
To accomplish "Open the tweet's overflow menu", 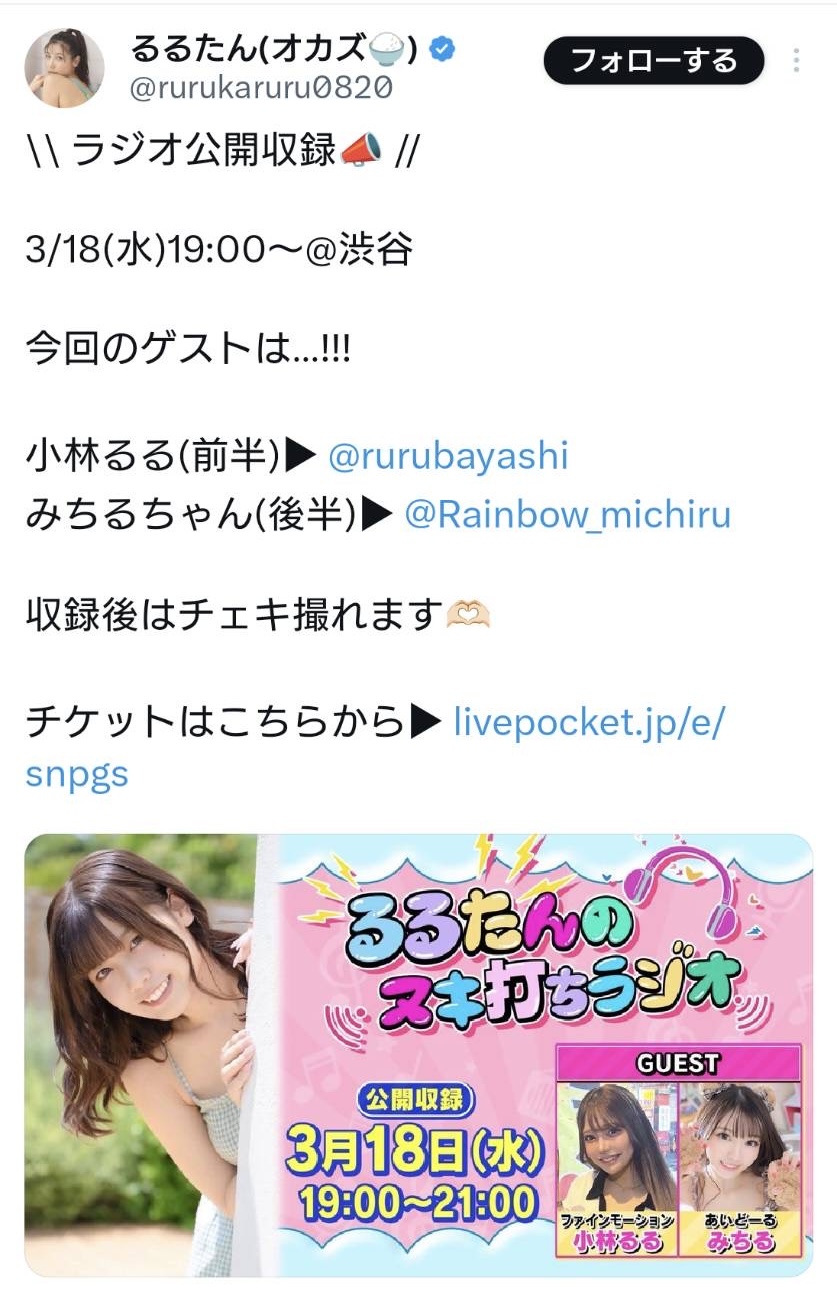I will [796, 61].
